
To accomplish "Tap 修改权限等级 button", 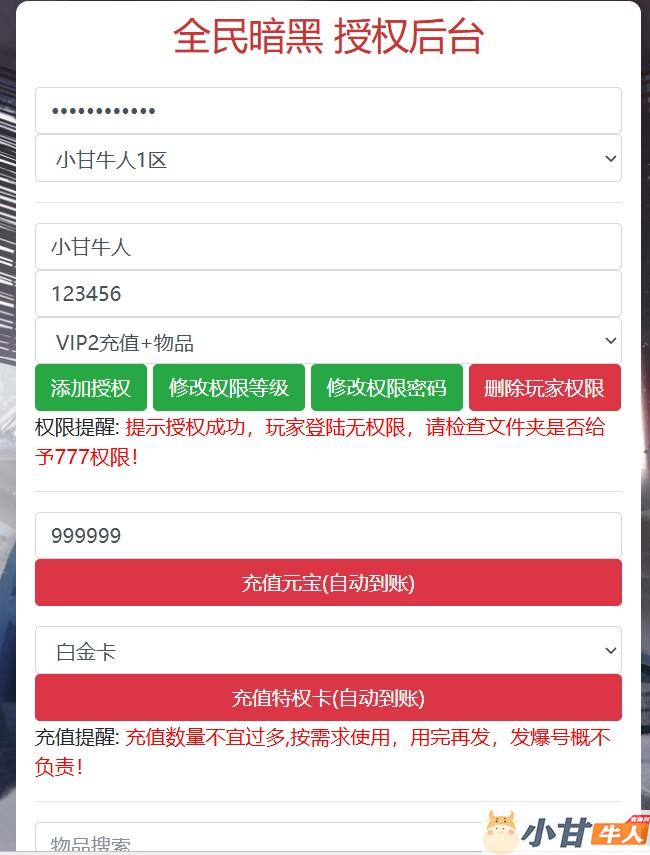I will pos(229,388).
